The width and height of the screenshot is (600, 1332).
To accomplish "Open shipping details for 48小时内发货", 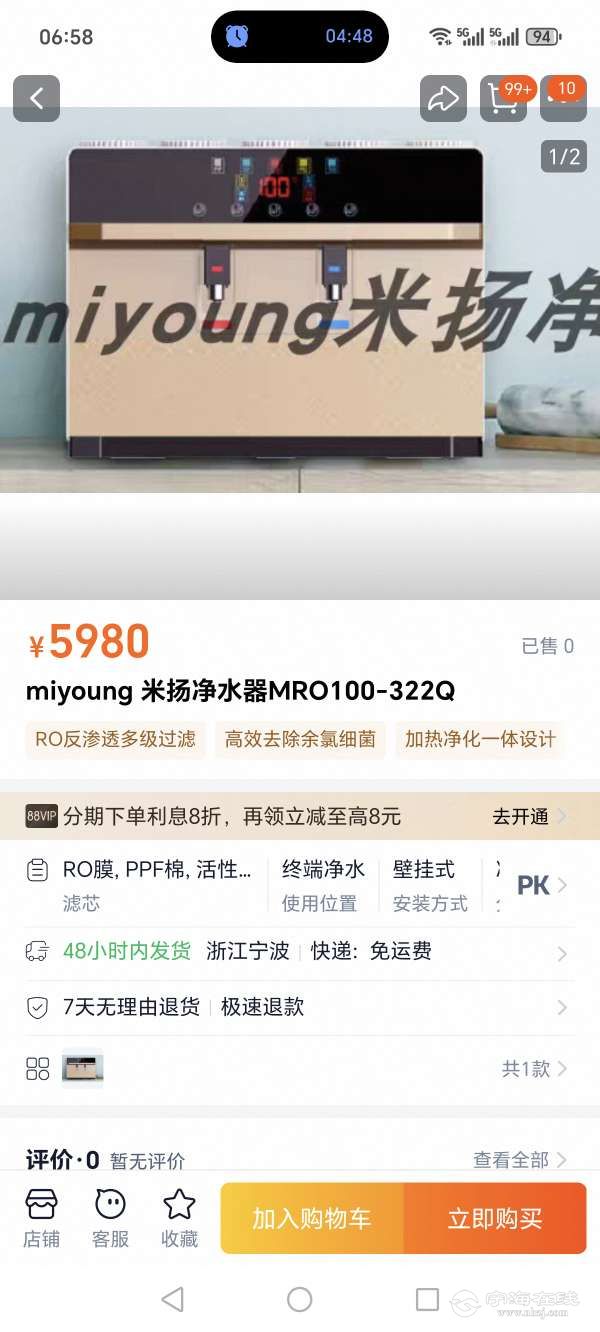I will pos(300,951).
